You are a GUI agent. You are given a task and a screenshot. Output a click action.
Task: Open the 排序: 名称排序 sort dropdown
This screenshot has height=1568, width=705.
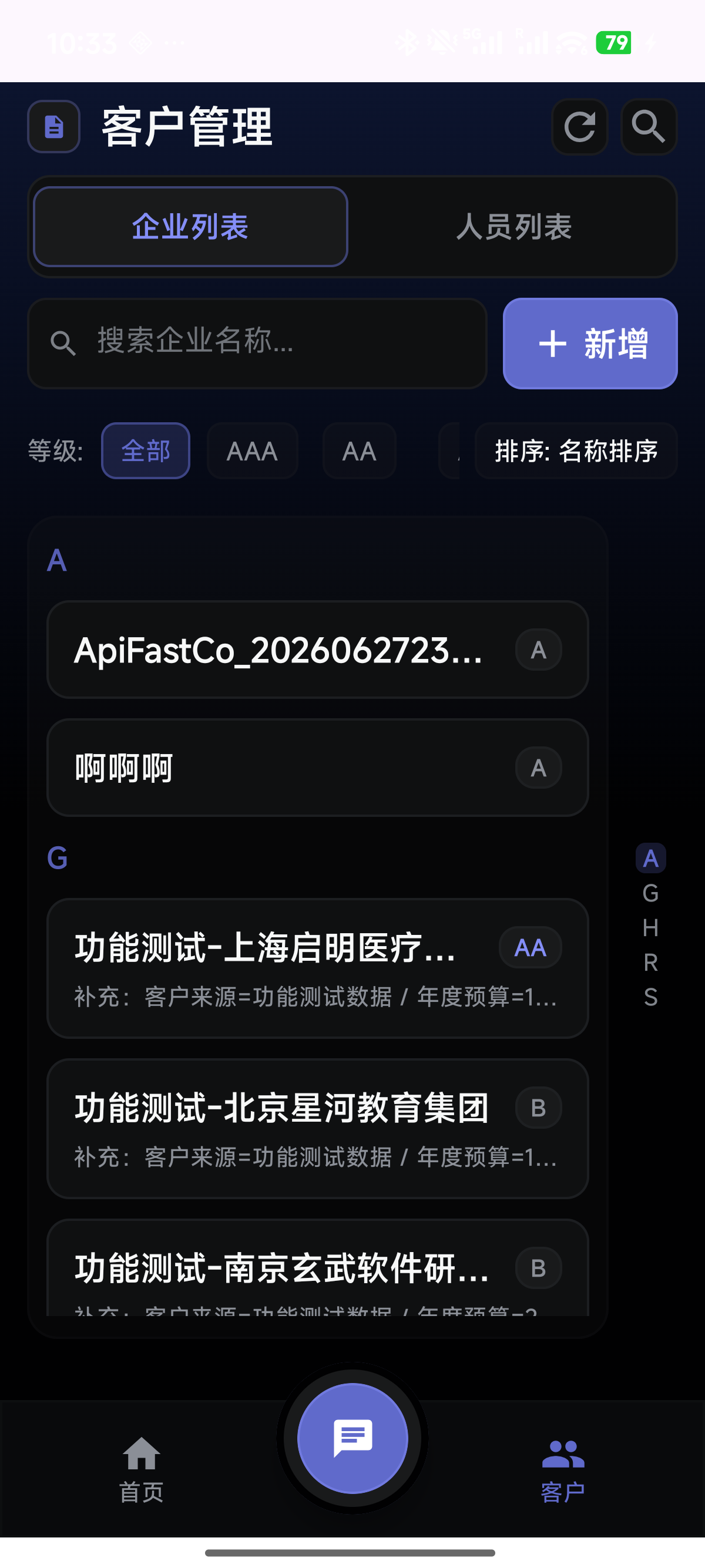[576, 451]
